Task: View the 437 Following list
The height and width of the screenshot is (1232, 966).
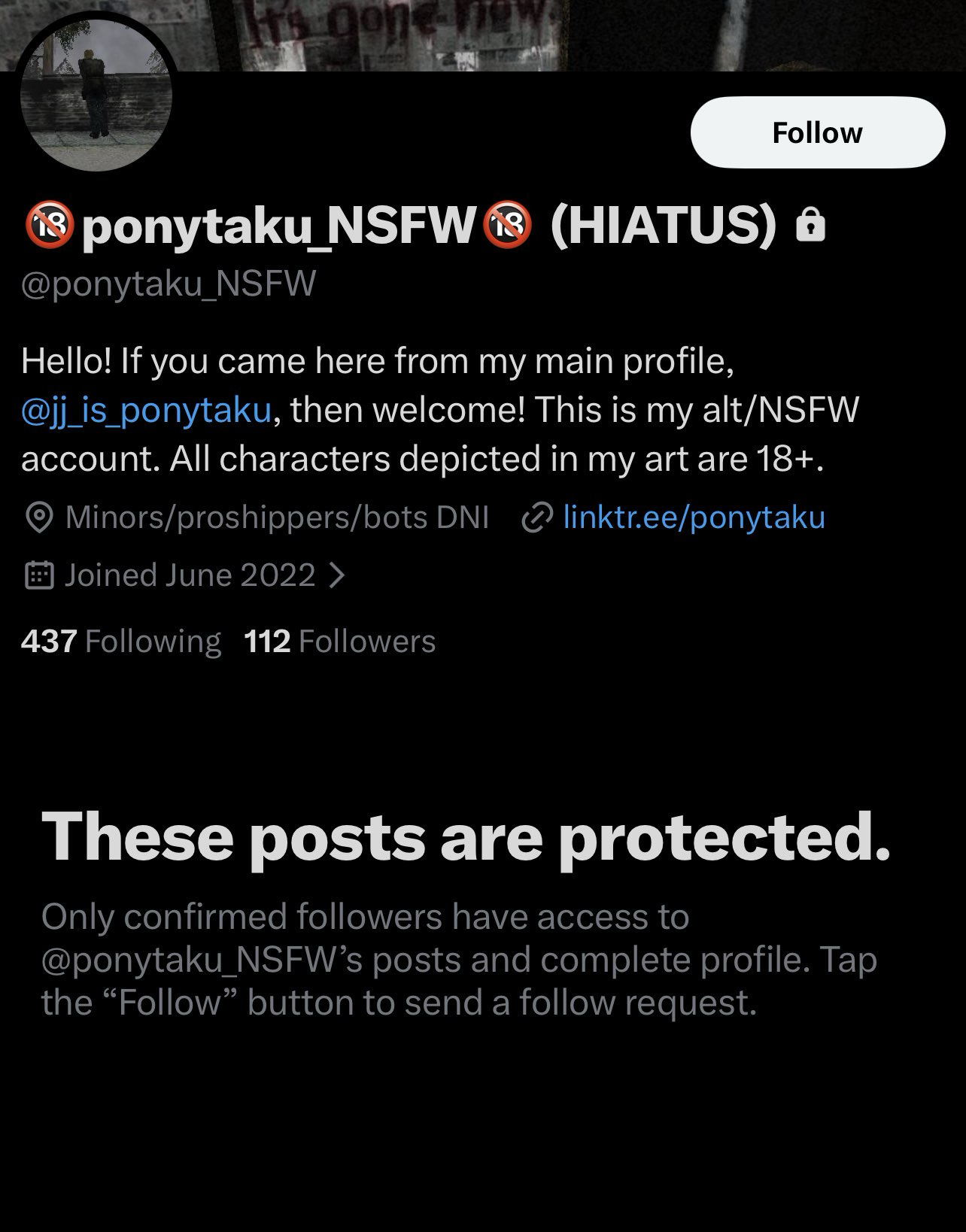Action: point(121,642)
